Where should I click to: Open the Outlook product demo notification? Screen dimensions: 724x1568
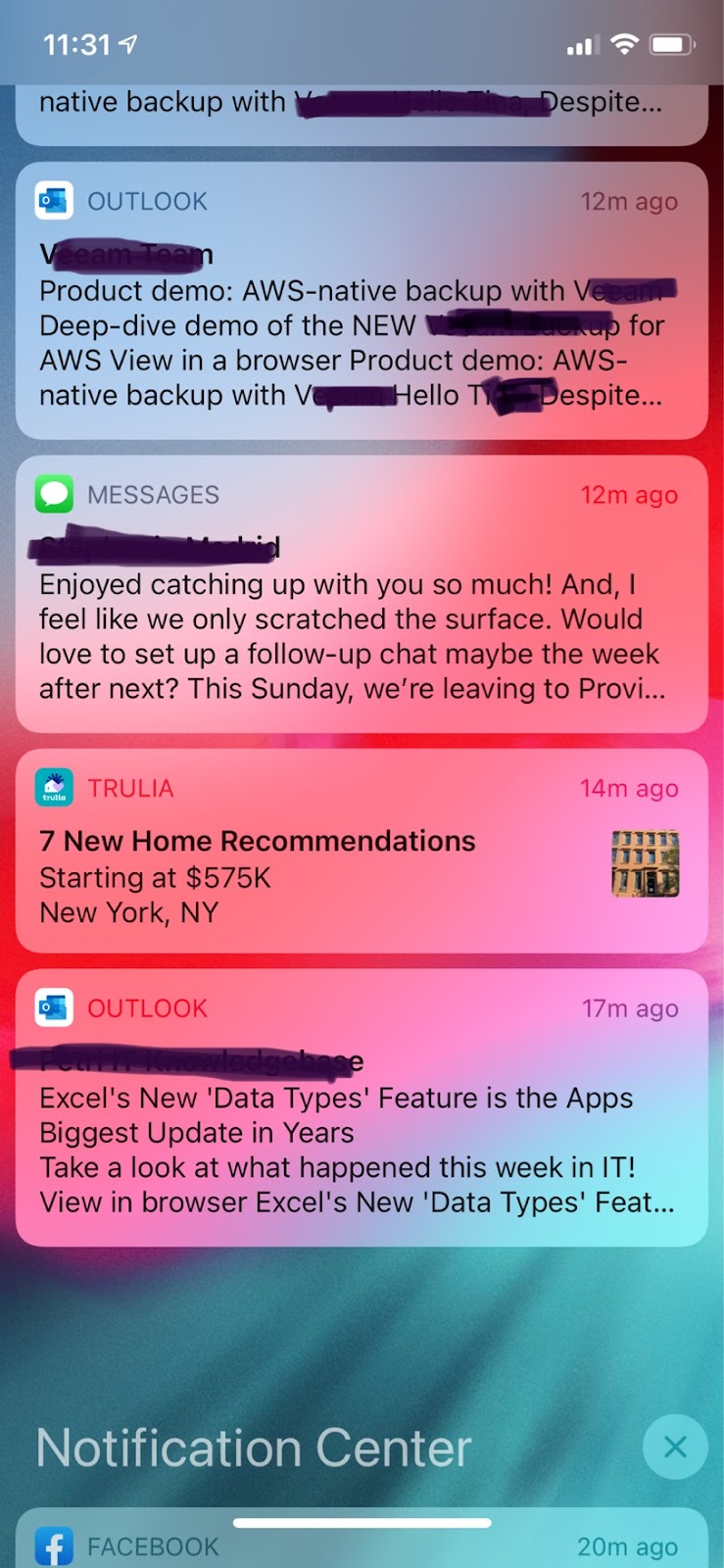[x=361, y=325]
